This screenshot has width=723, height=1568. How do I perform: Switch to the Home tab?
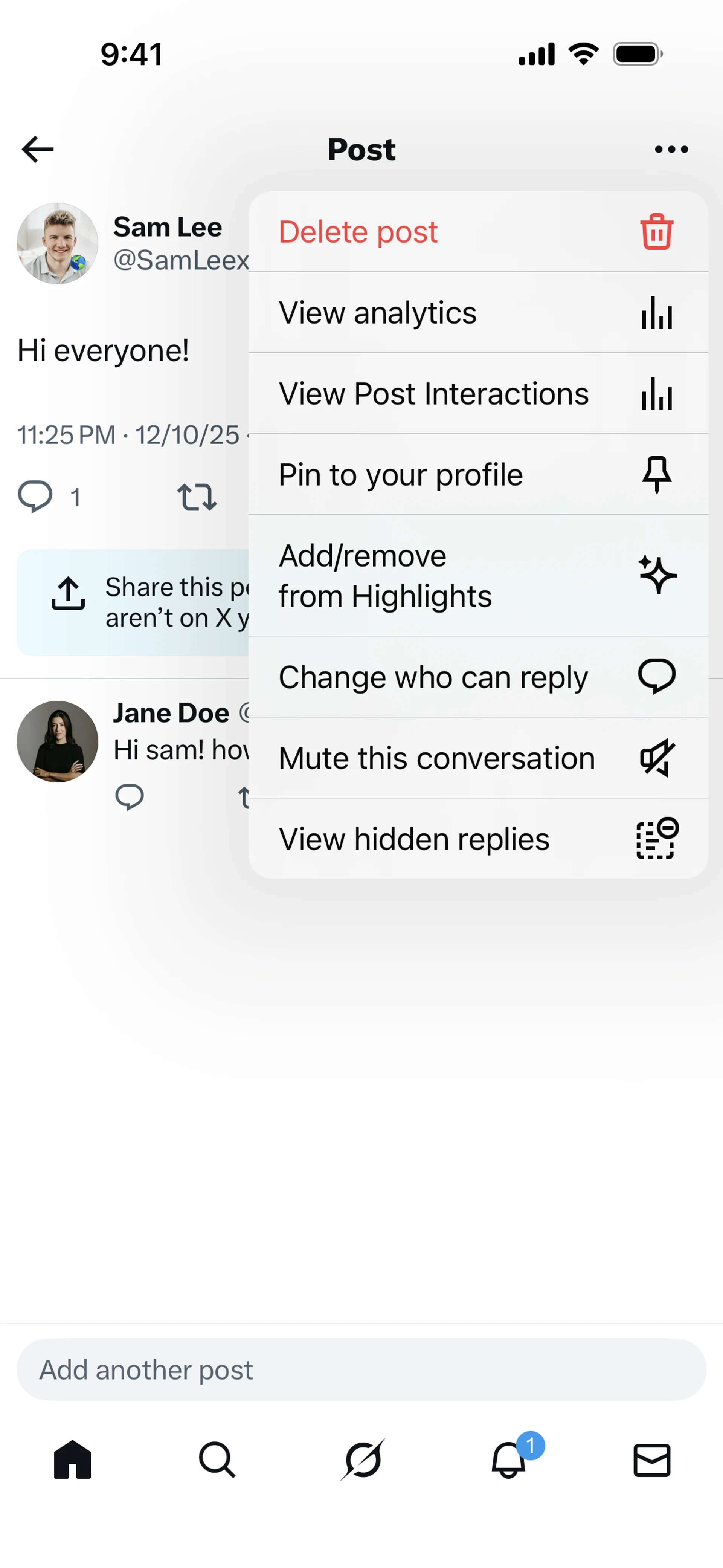(72, 1459)
